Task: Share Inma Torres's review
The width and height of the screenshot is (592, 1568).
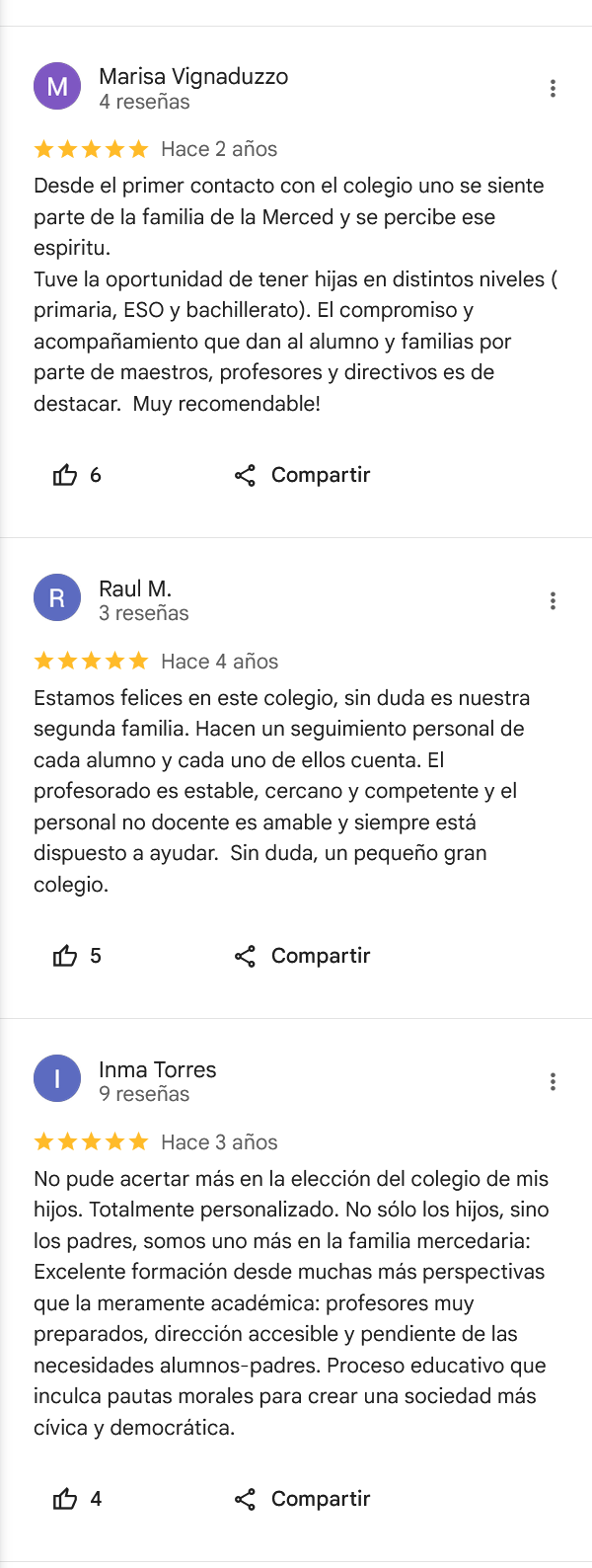Action: [302, 1499]
